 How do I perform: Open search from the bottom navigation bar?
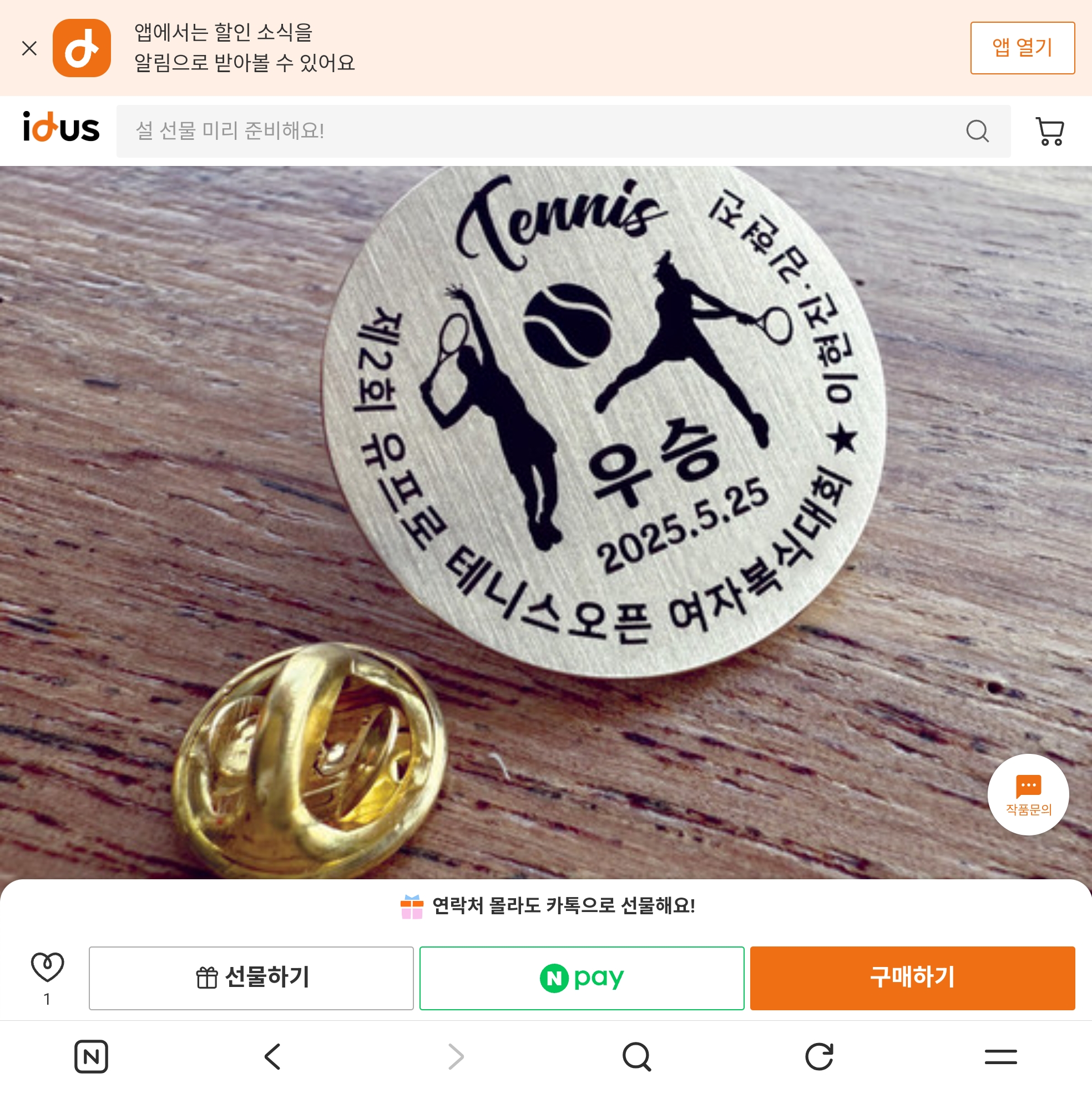pos(636,1056)
